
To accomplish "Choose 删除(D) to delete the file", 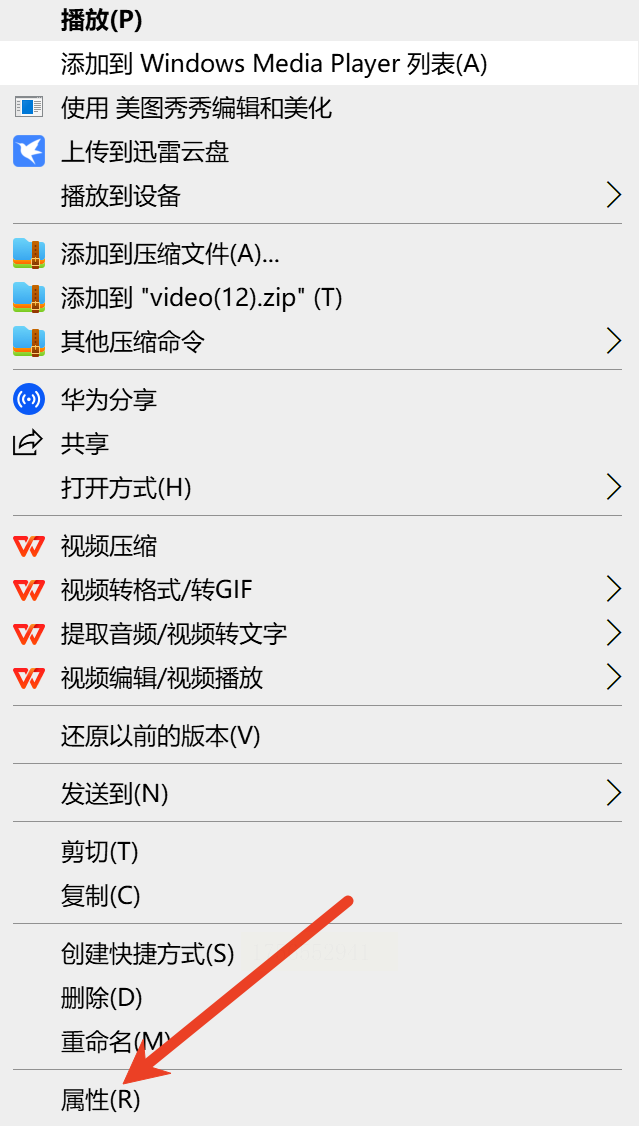I will tap(101, 998).
